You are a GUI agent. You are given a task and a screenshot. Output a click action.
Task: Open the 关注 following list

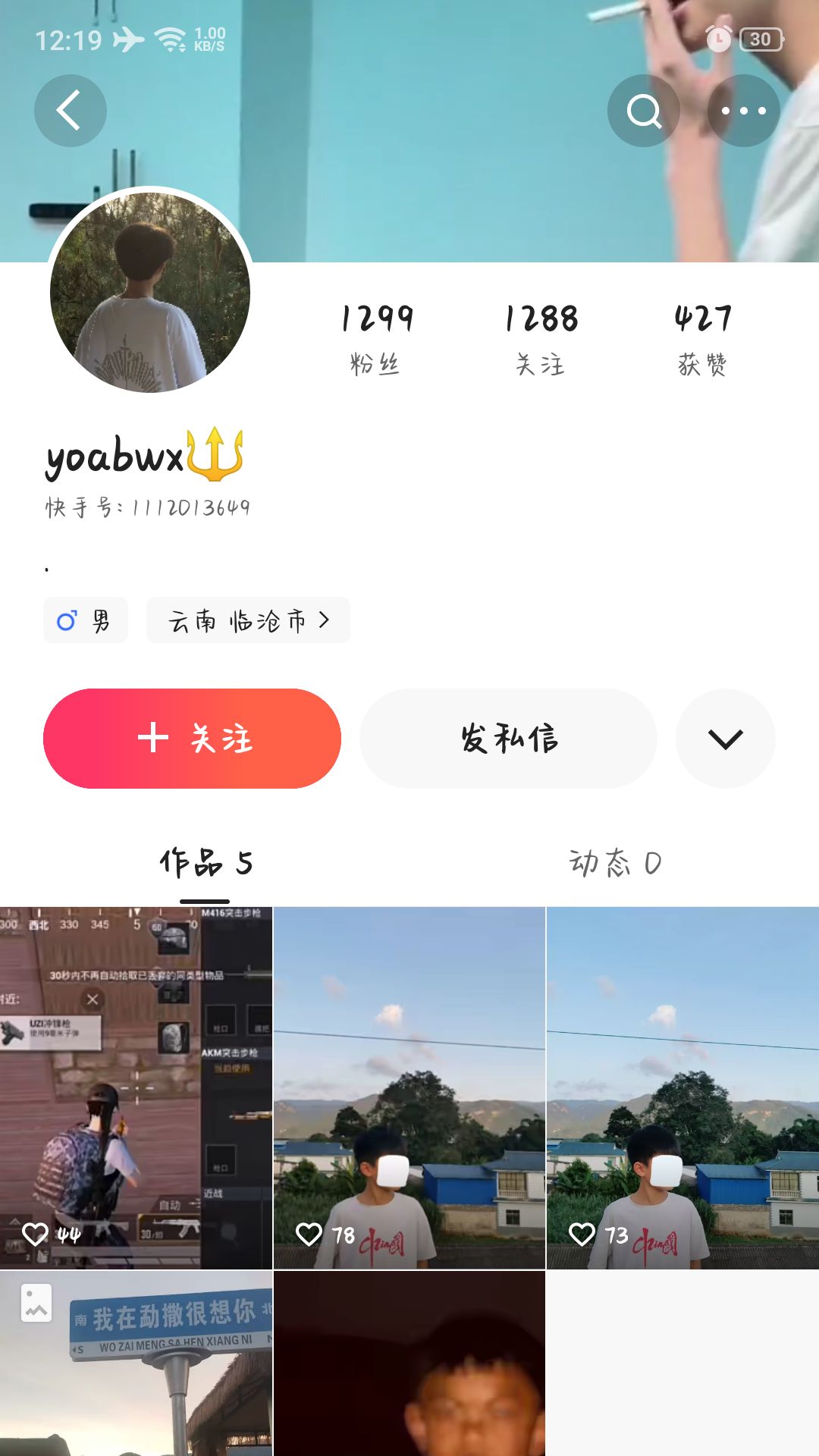(x=541, y=338)
